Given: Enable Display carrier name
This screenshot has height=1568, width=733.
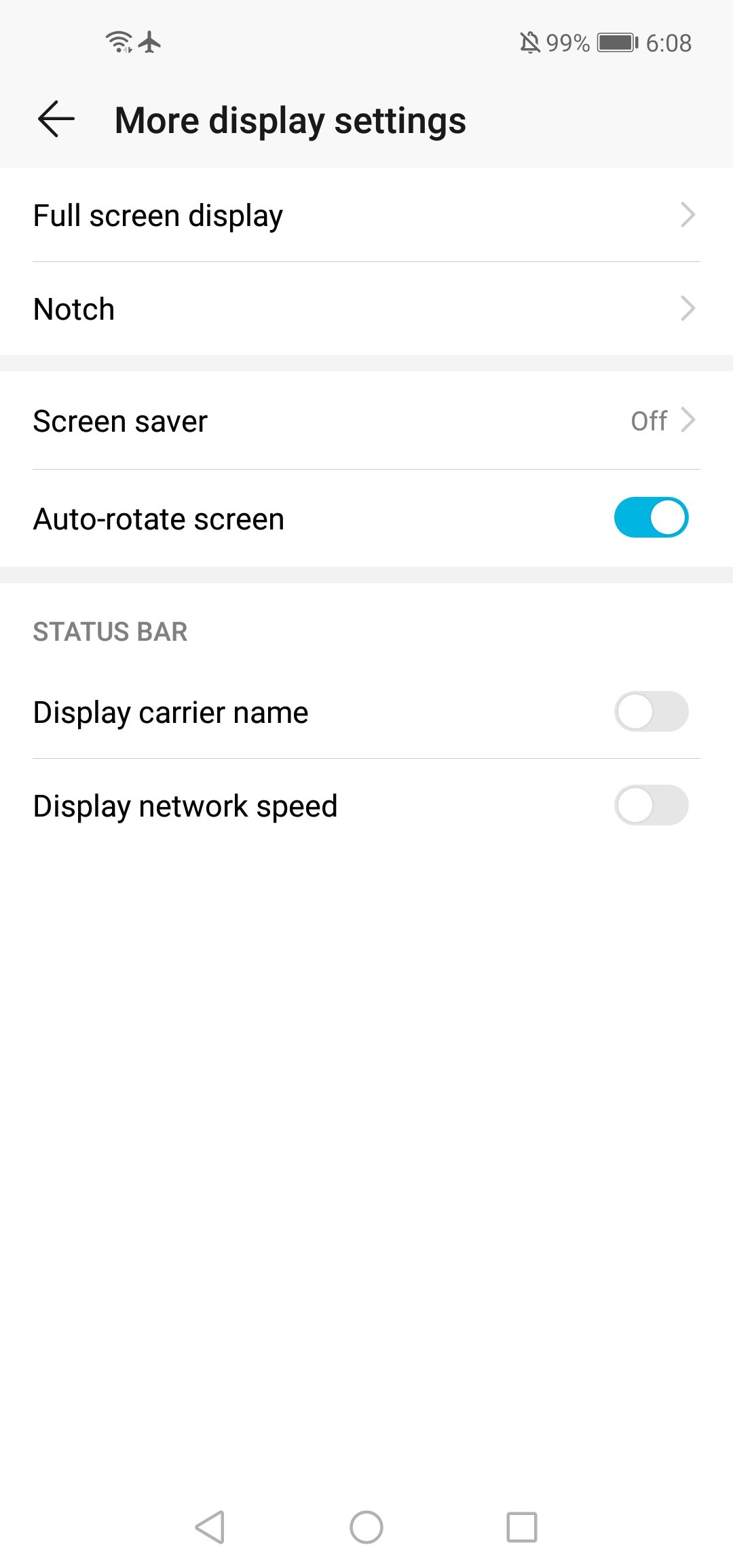Looking at the screenshot, I should coord(651,711).
